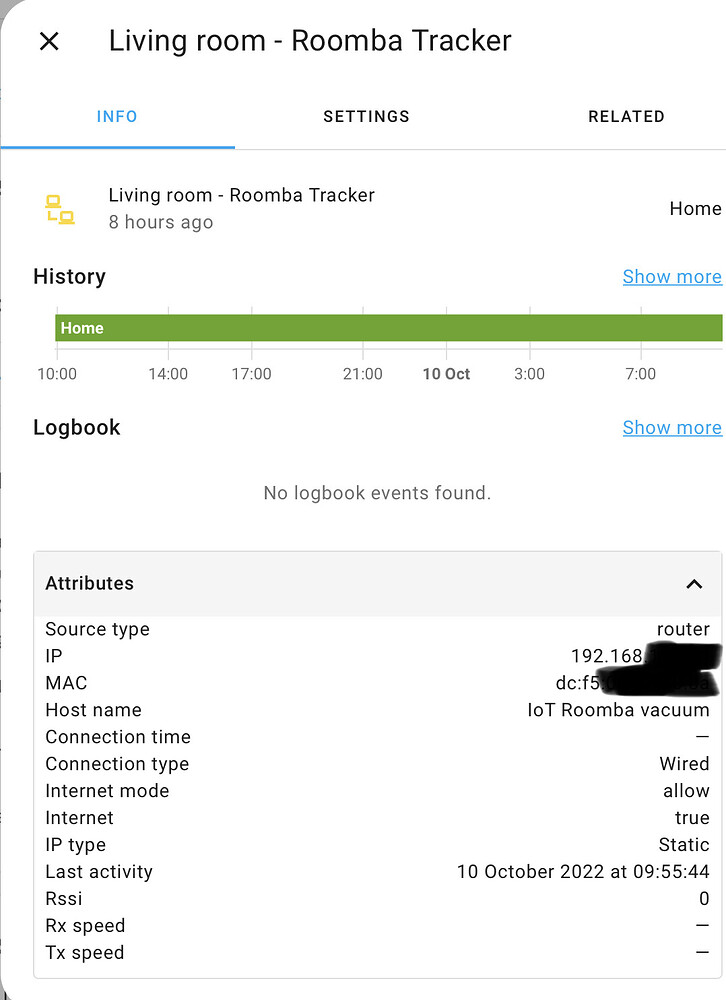The image size is (726, 1000).
Task: Switch to the SETTINGS tab
Action: [366, 116]
